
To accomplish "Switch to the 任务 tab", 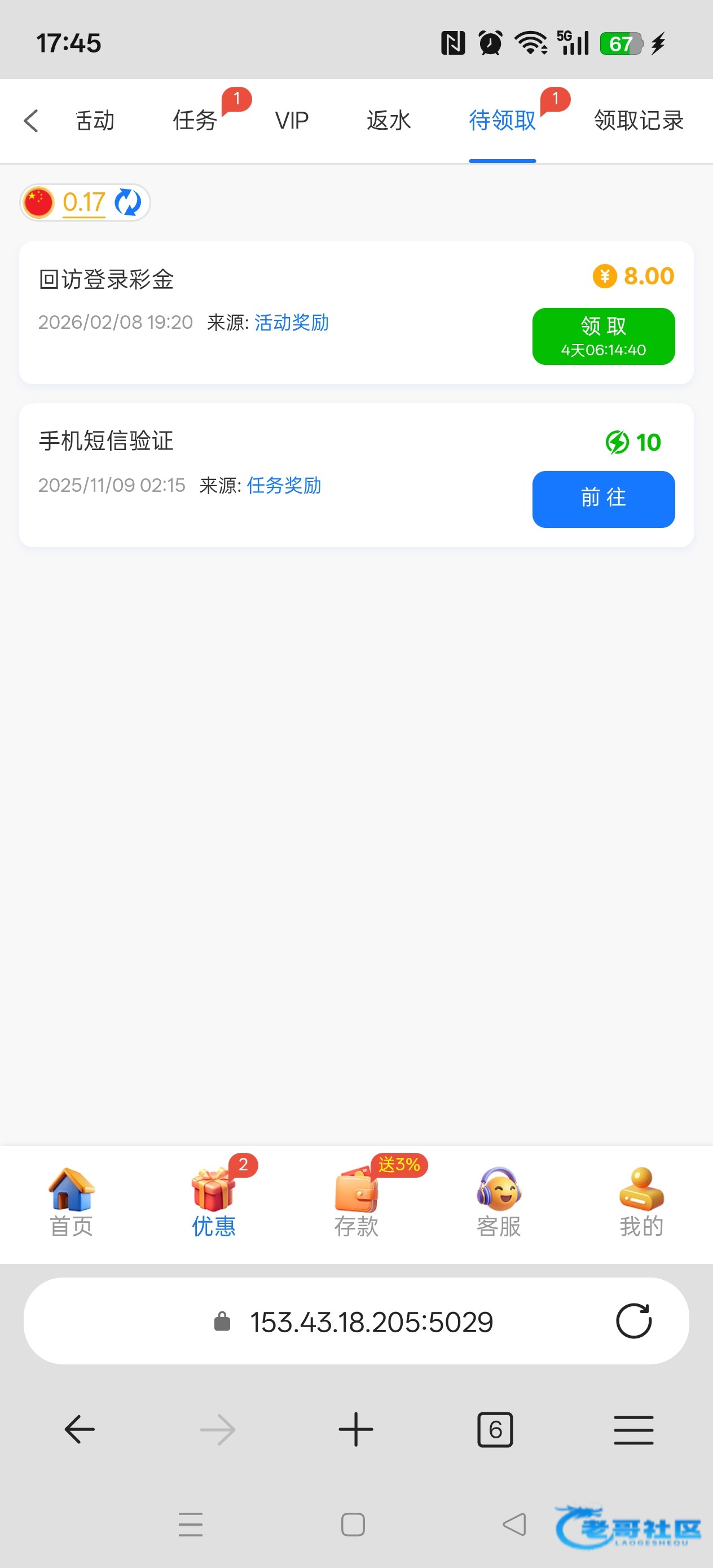I will (195, 121).
